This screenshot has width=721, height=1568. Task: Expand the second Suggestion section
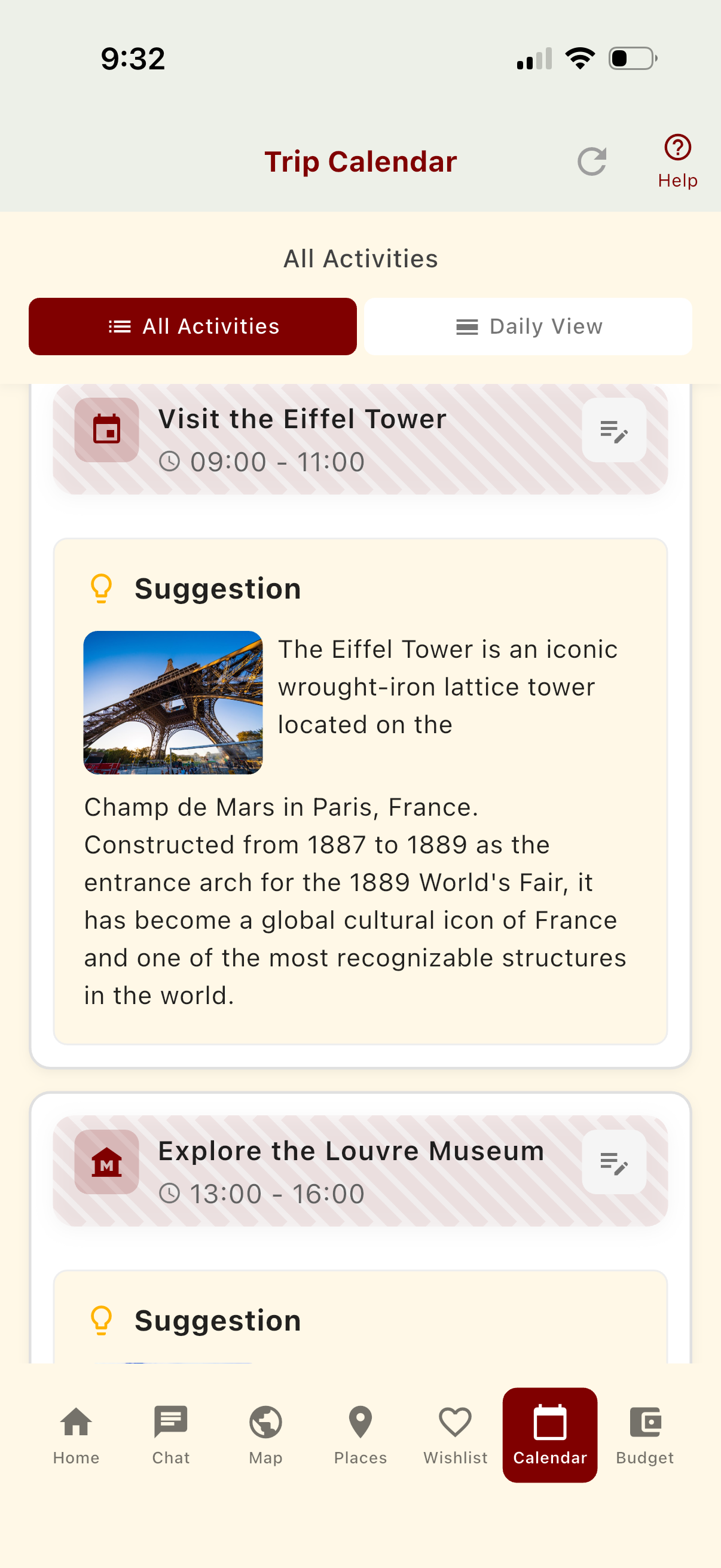(x=217, y=1320)
